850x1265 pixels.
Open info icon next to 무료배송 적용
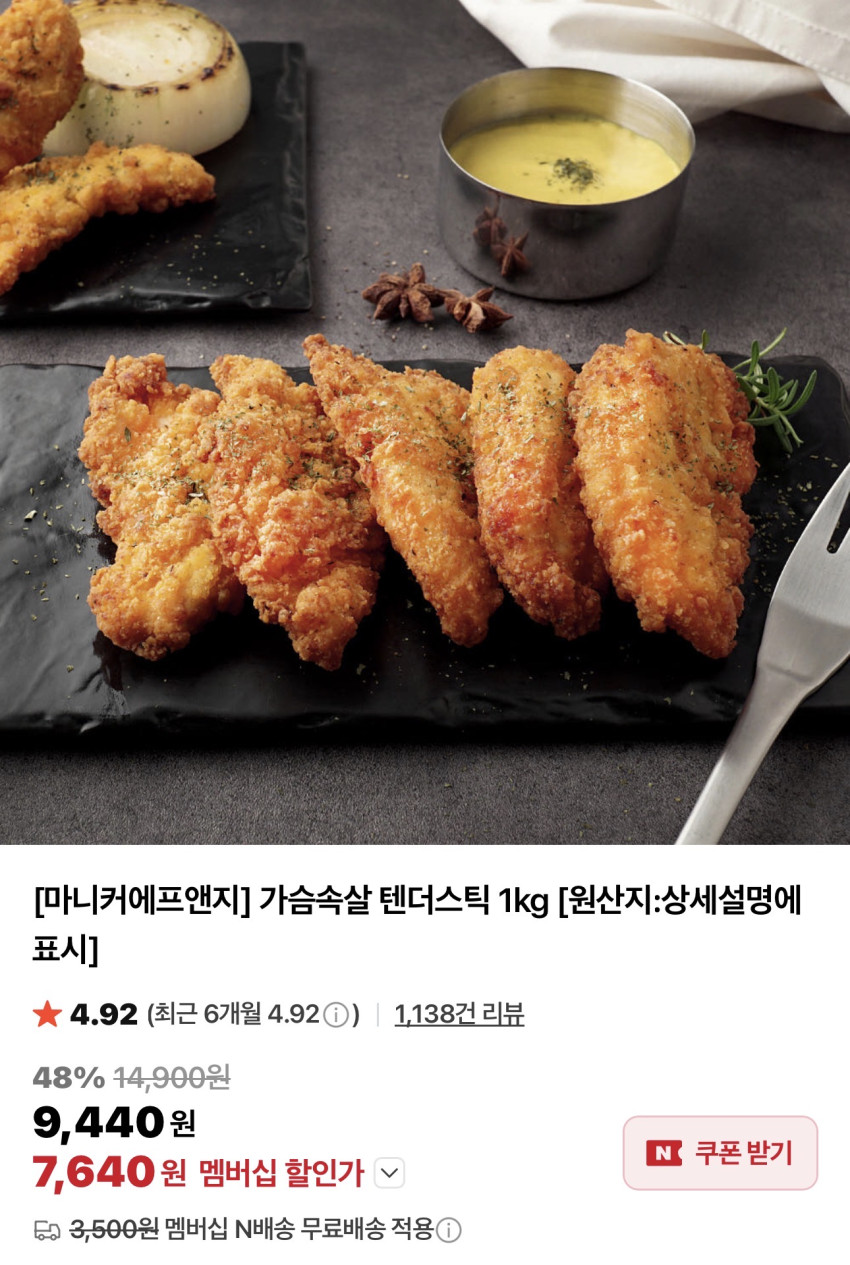[450, 1230]
